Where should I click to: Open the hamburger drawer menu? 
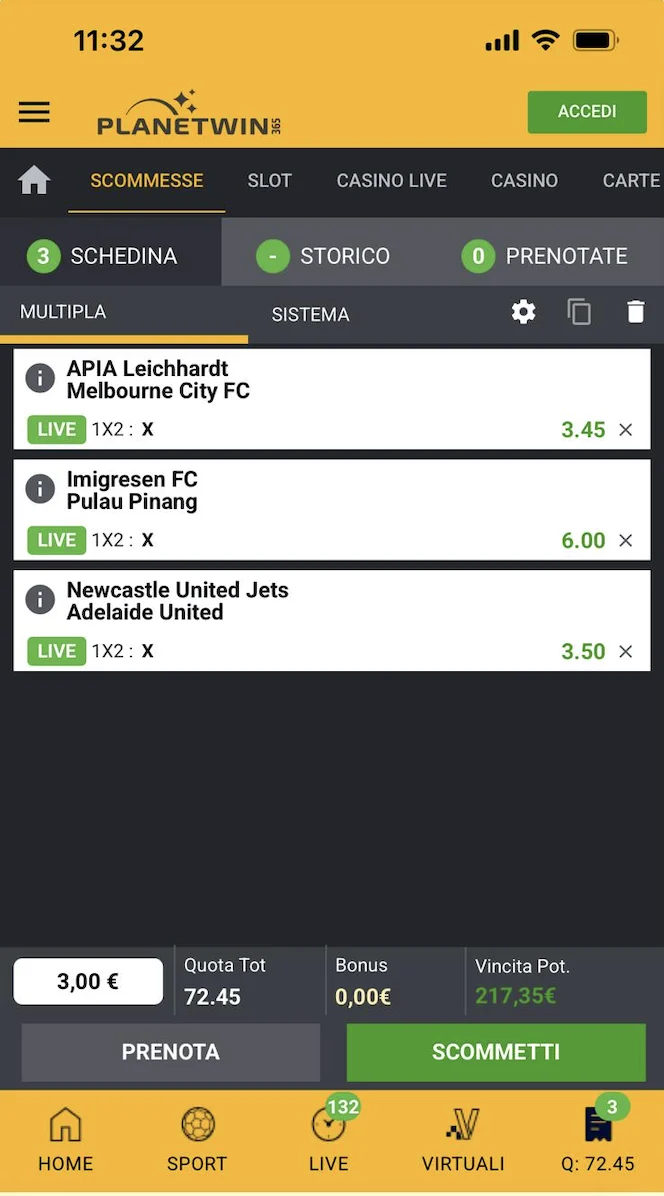coord(34,112)
